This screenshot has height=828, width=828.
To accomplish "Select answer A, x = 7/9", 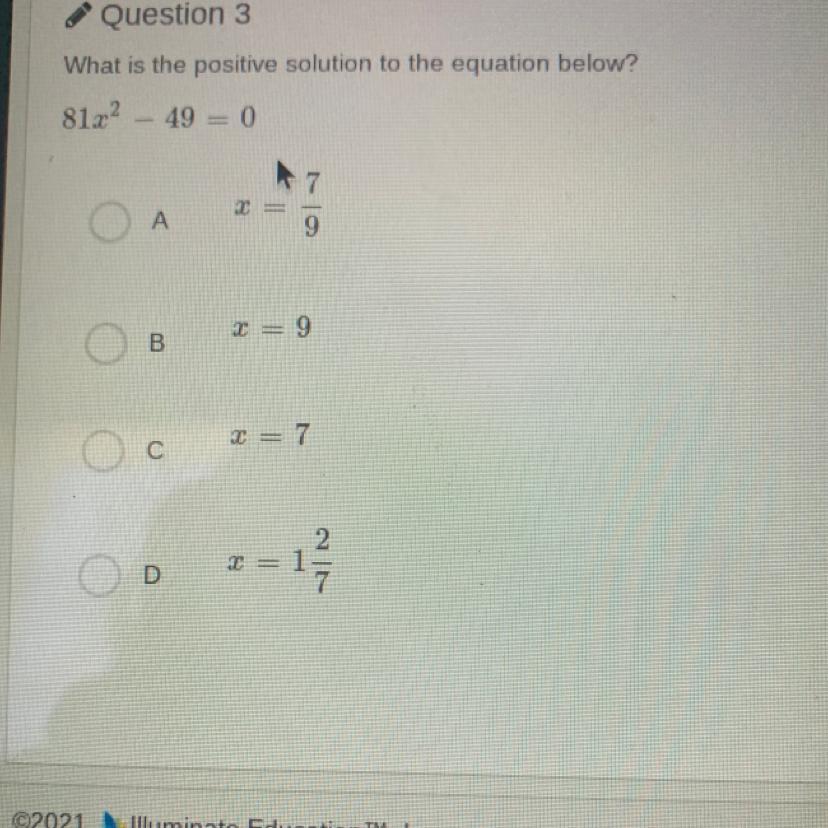I will click(x=109, y=223).
